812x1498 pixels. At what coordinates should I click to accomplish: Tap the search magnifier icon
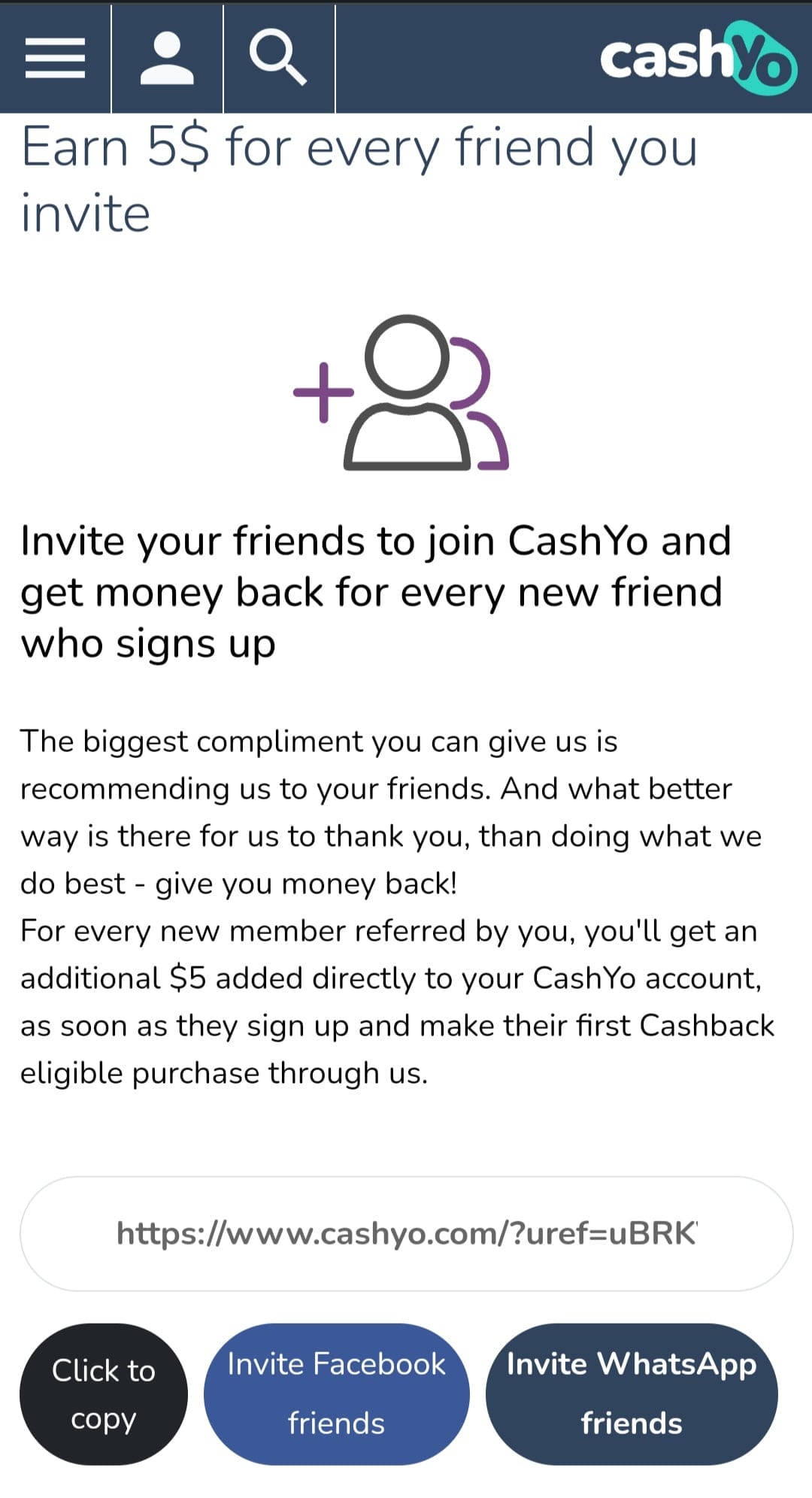coord(278,58)
